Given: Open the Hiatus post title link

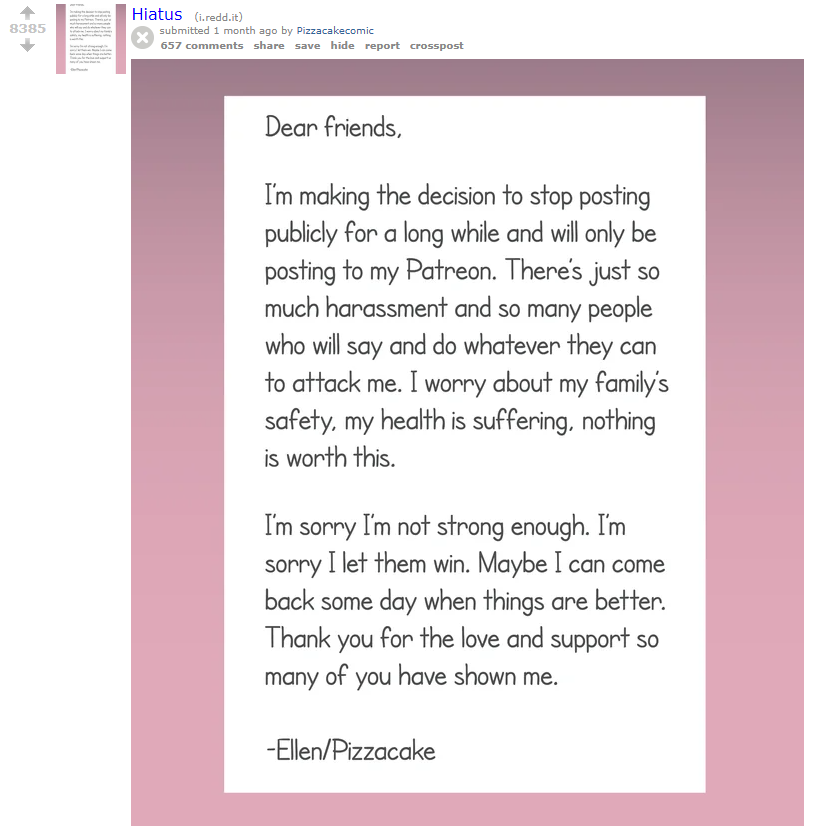Looking at the screenshot, I should (x=157, y=14).
